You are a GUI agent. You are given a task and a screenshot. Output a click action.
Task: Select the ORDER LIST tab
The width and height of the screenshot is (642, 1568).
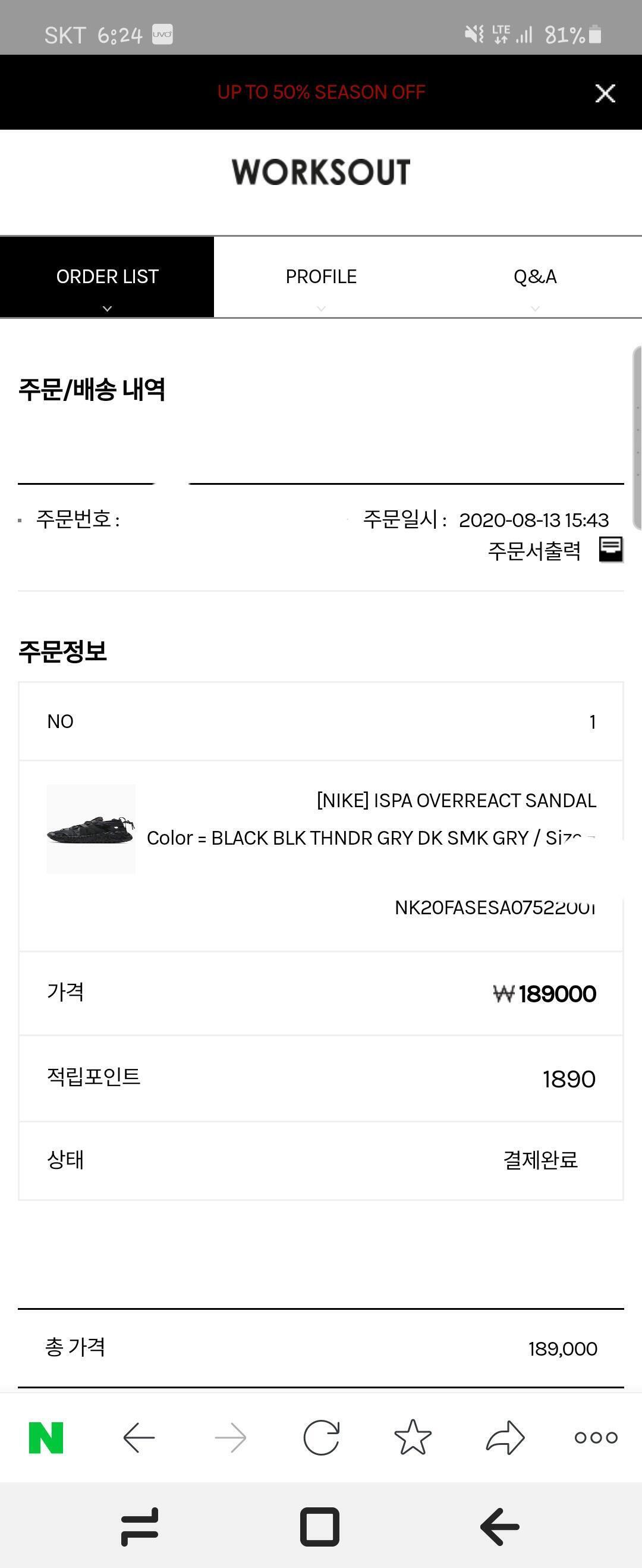[x=107, y=277]
